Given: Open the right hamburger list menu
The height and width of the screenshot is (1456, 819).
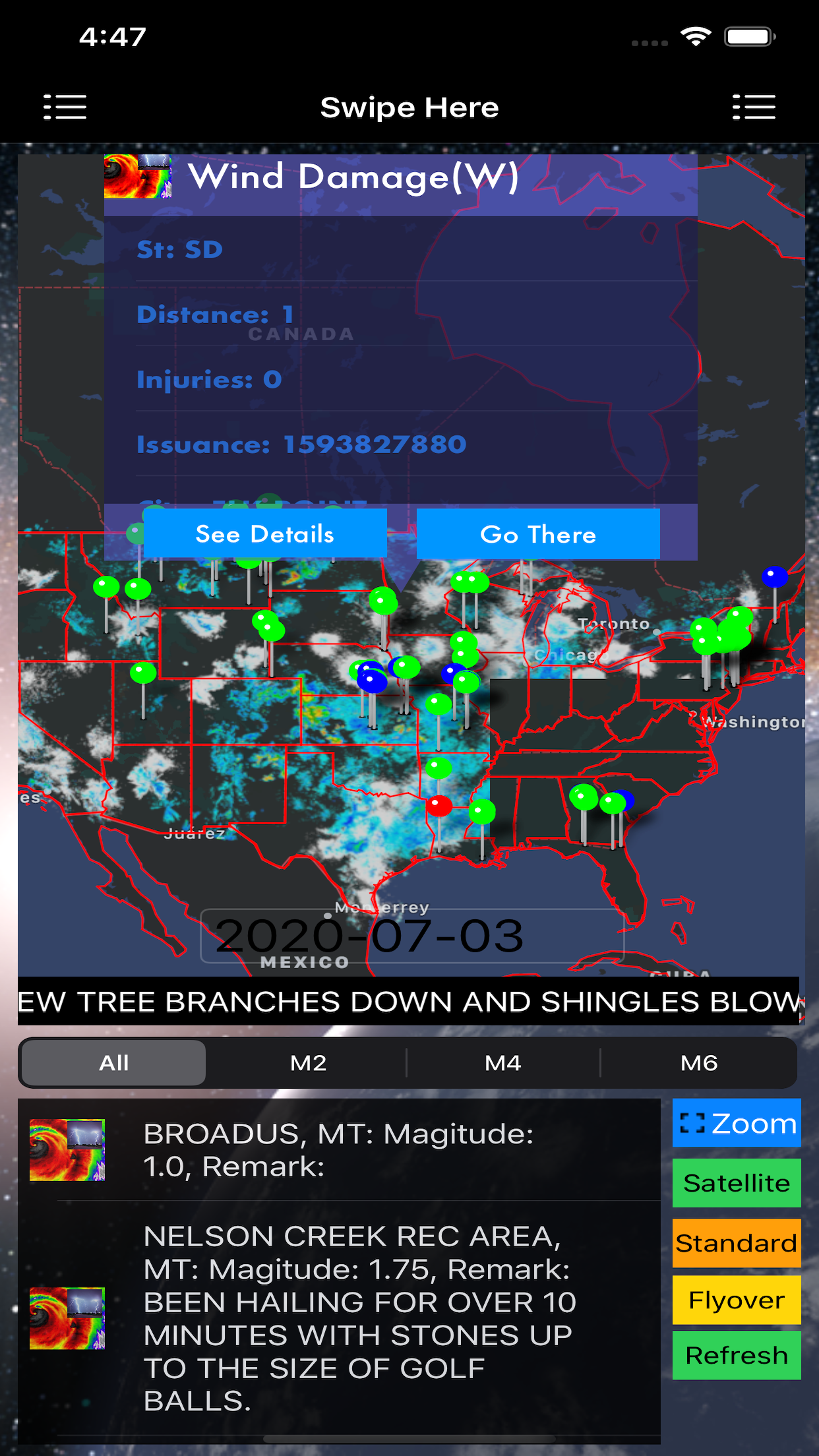Looking at the screenshot, I should [754, 106].
